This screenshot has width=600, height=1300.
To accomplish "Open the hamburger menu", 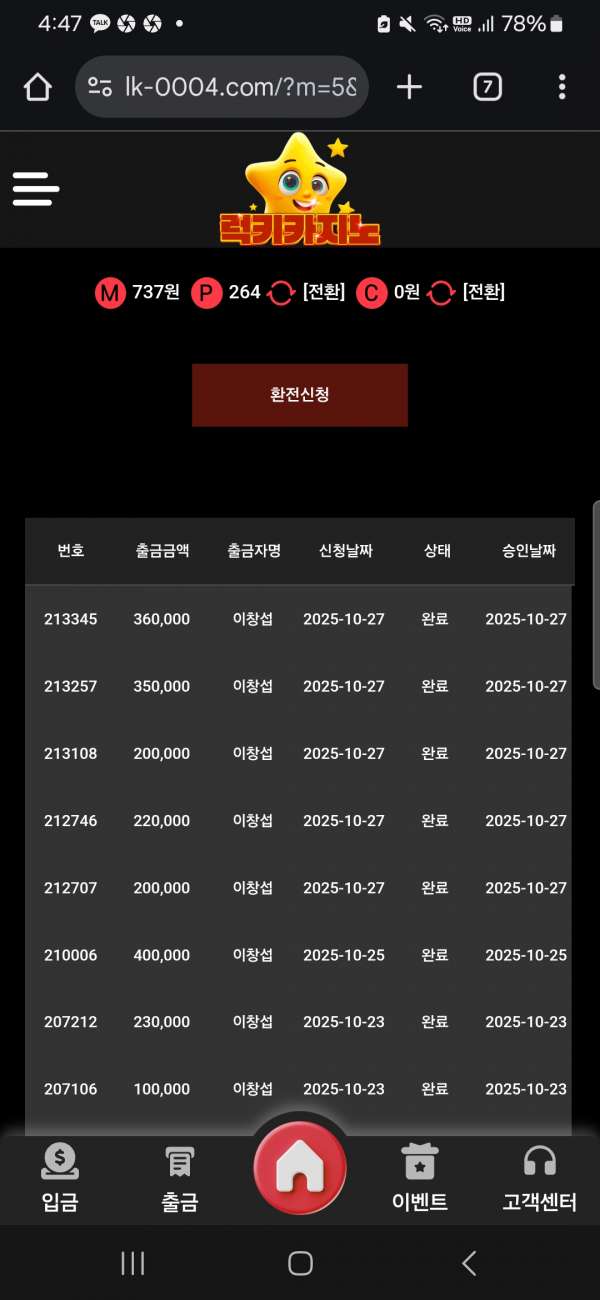I will pos(36,188).
